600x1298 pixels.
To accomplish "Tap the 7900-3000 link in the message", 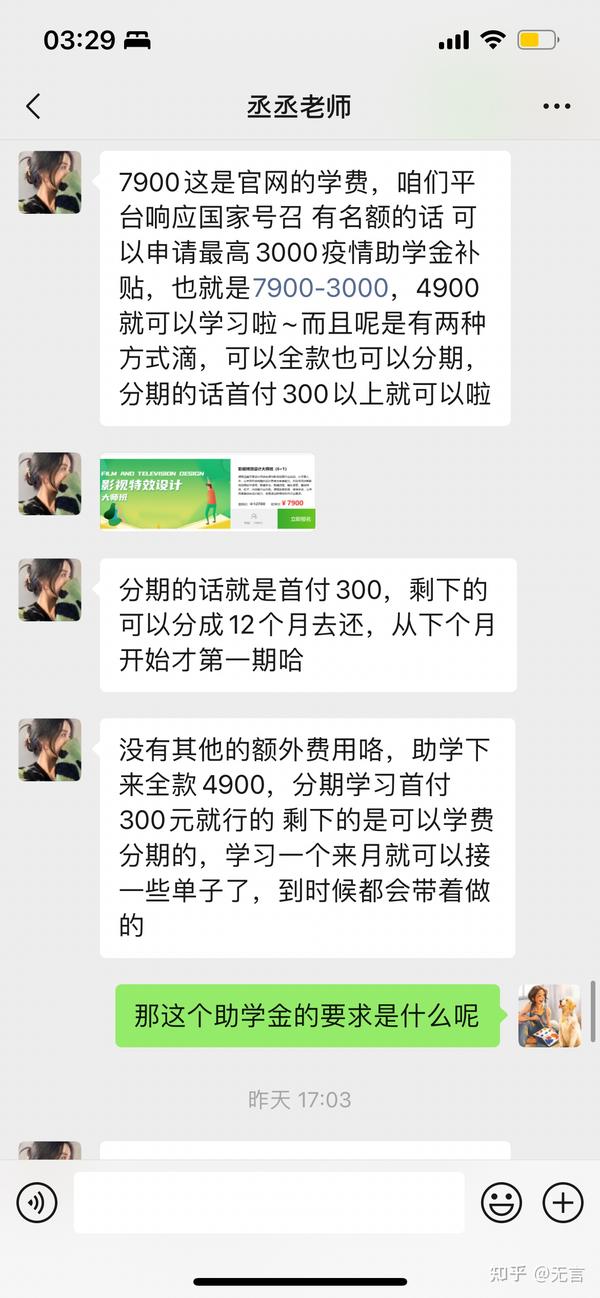I will 320,288.
